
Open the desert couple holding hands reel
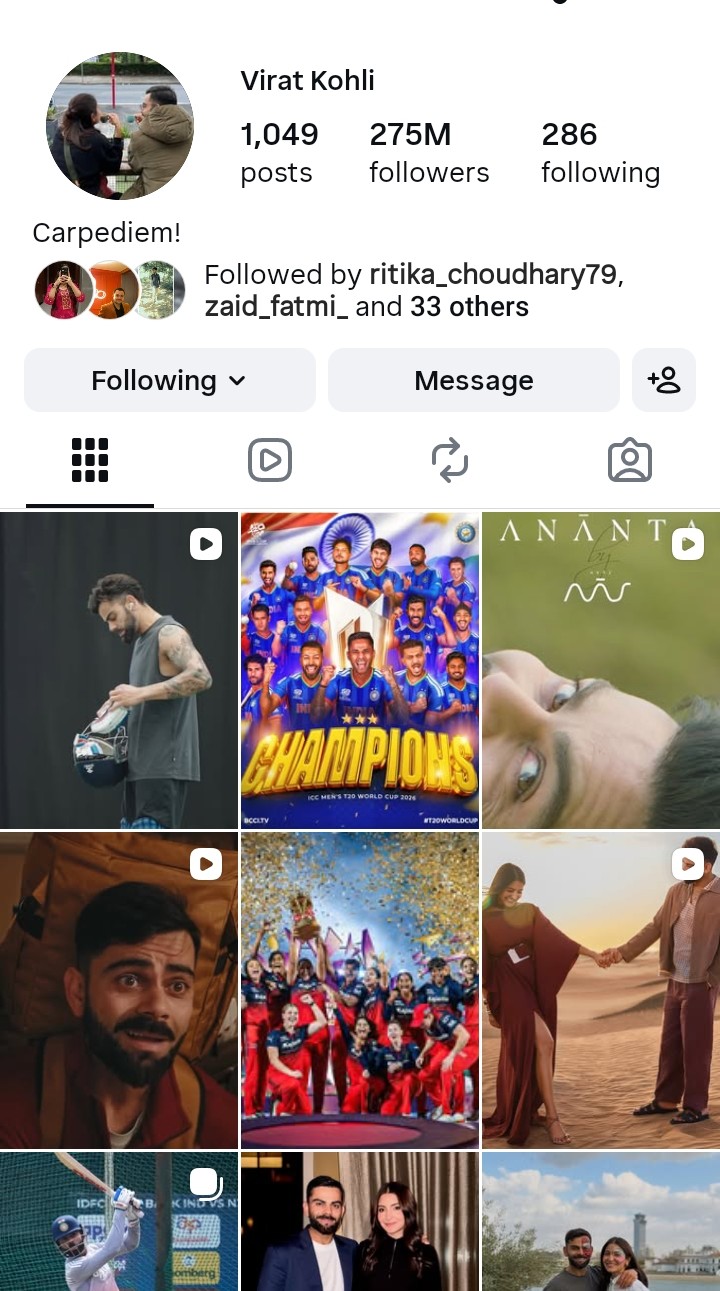[600, 990]
